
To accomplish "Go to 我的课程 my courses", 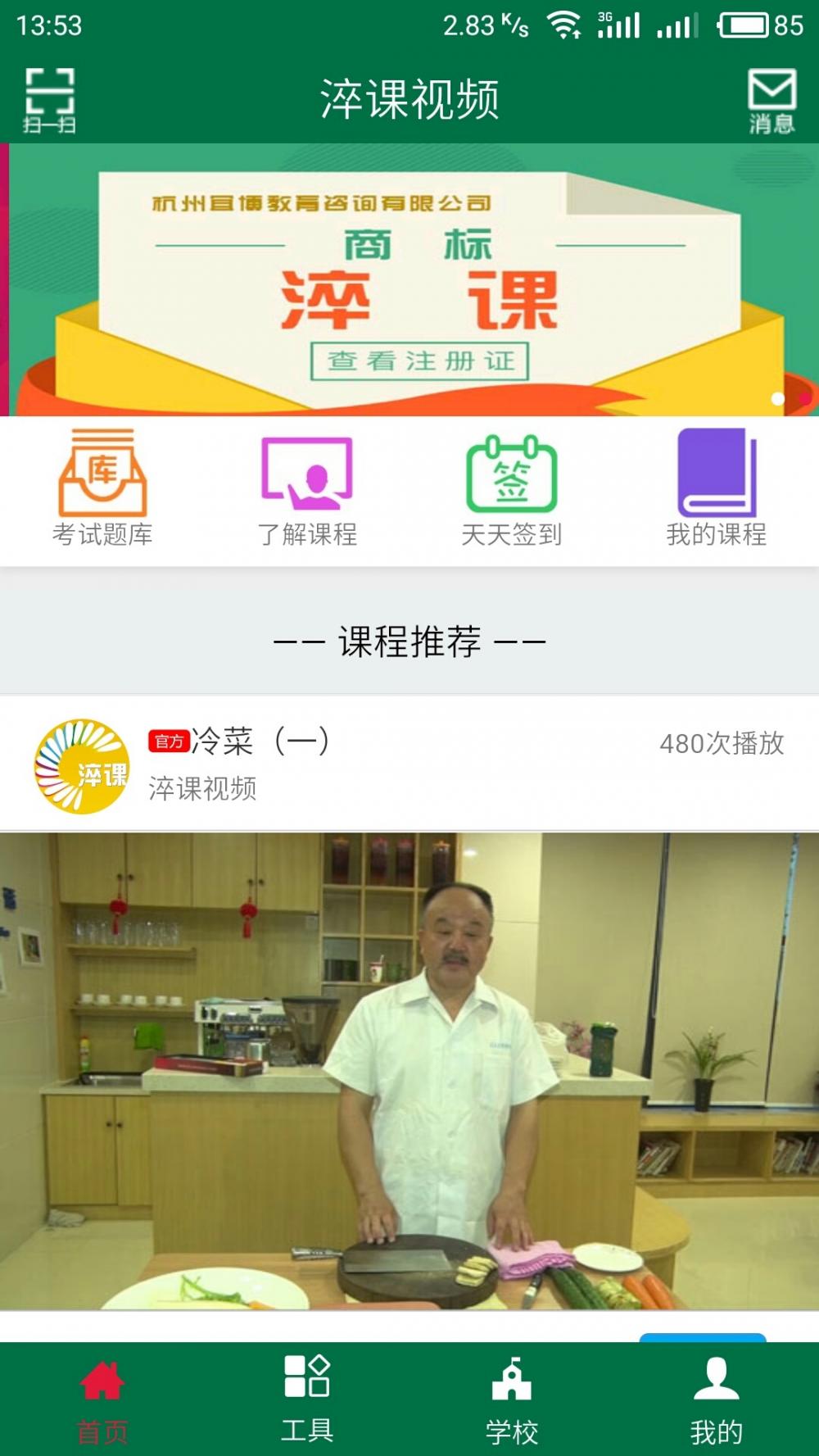I will (x=717, y=489).
